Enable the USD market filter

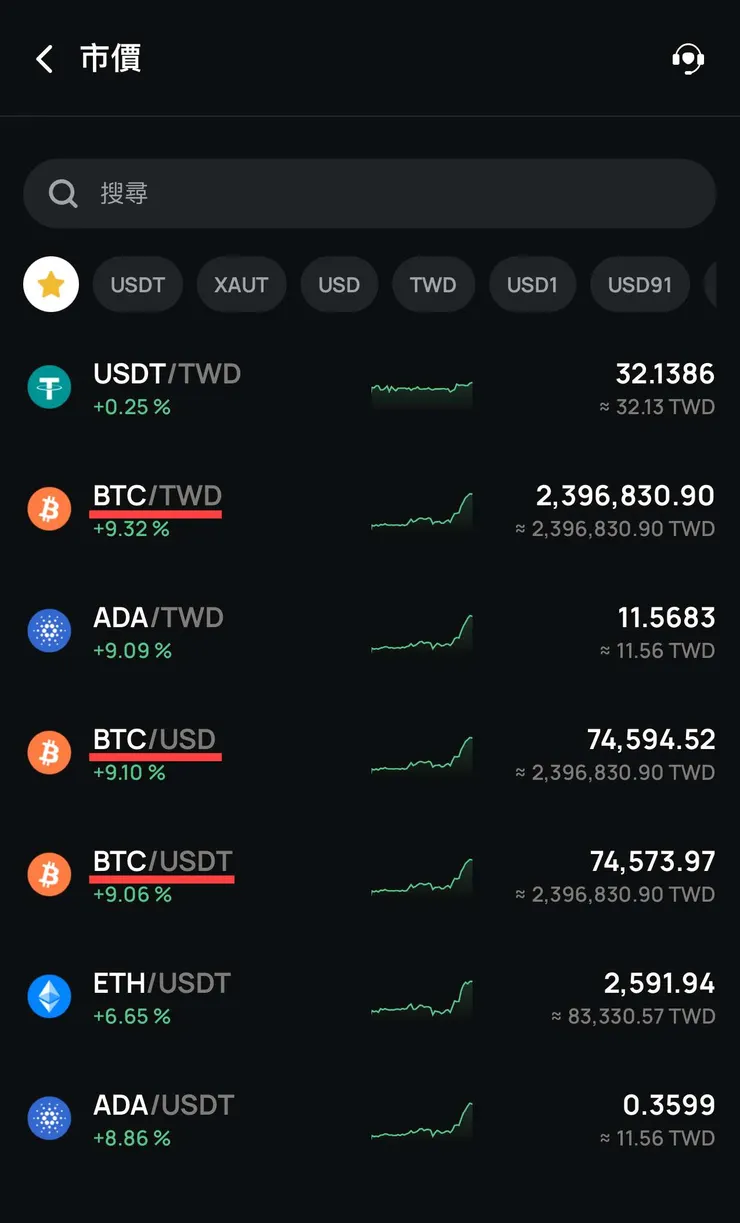(339, 285)
